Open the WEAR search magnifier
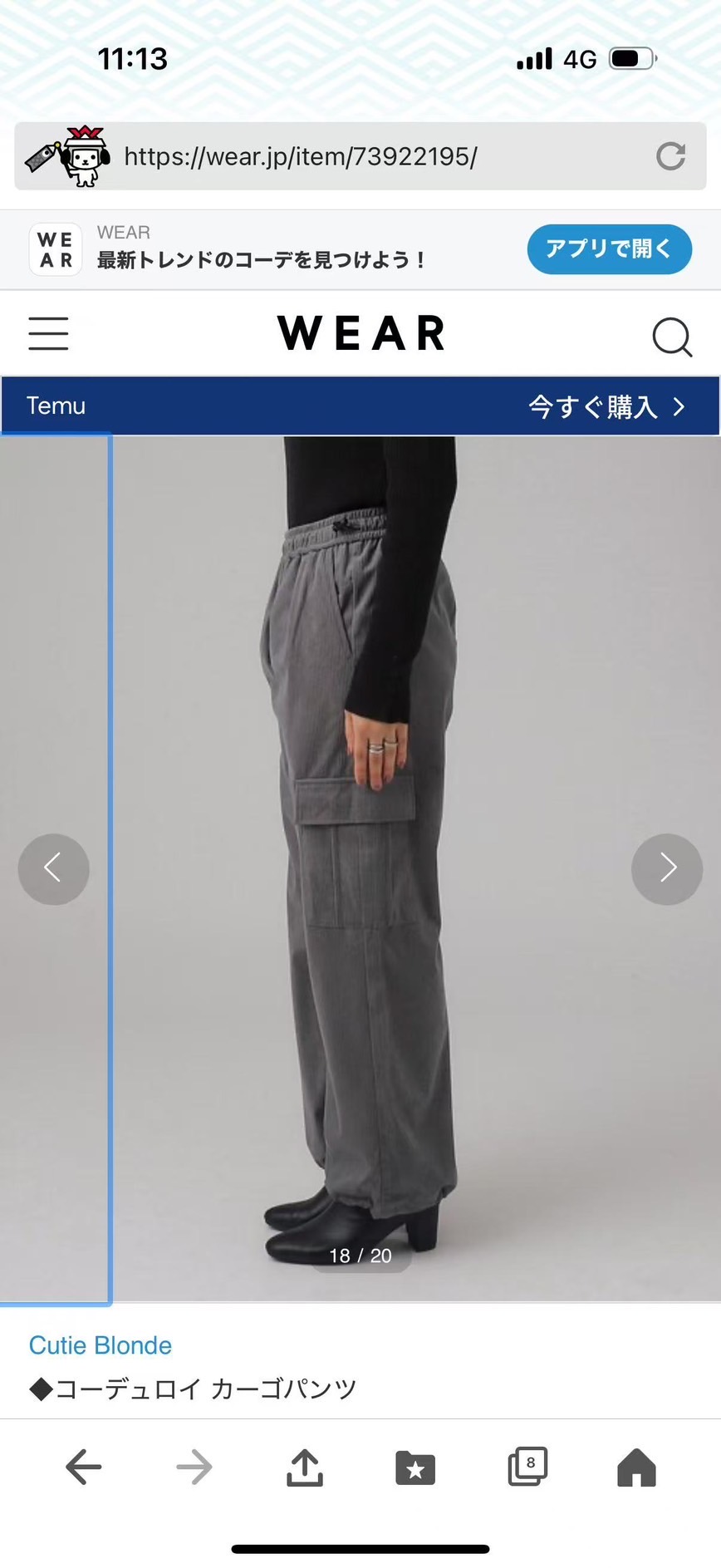 (x=672, y=337)
